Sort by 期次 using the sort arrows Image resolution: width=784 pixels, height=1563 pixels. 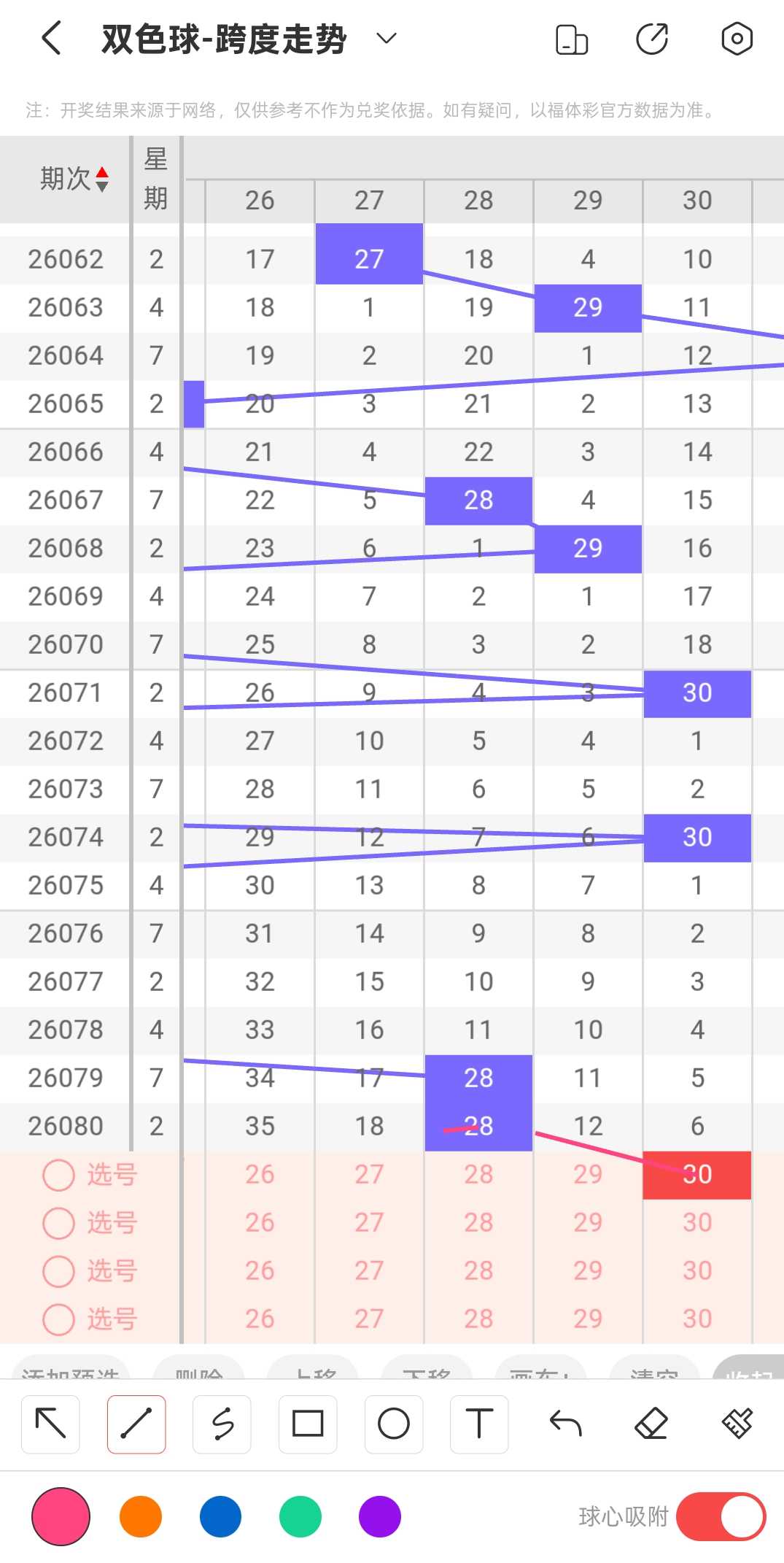[102, 179]
